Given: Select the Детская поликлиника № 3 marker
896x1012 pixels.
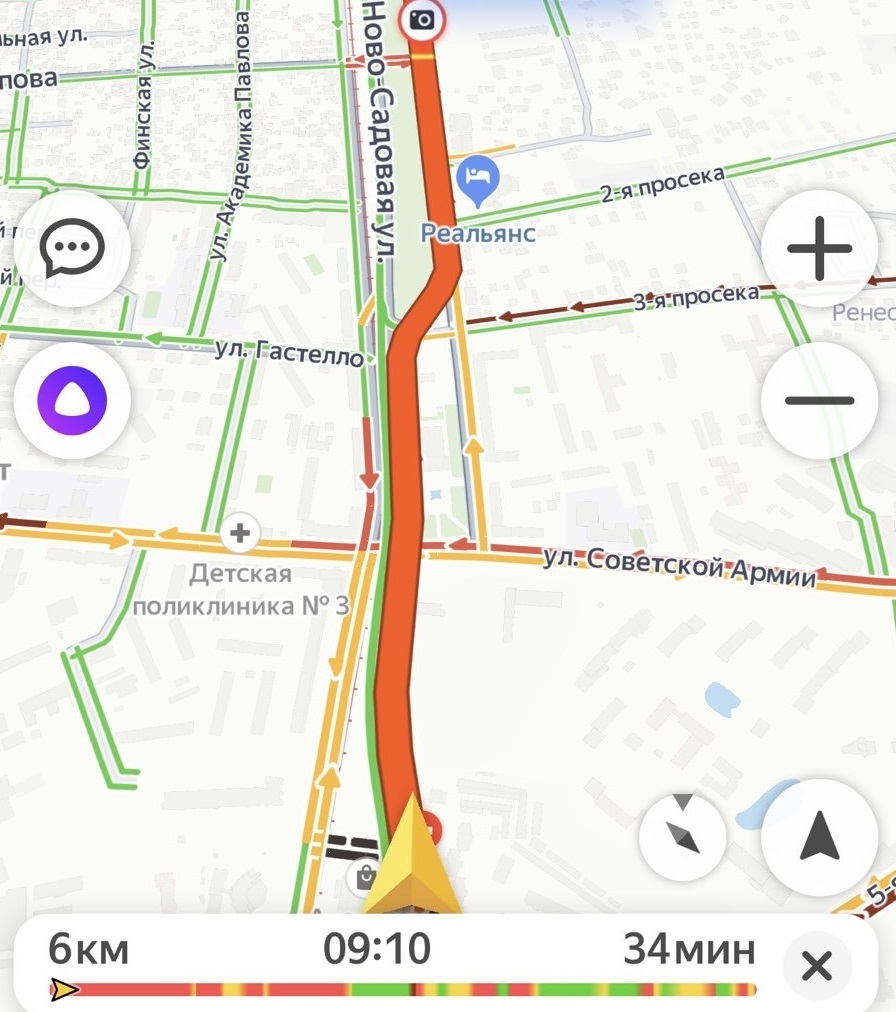Looking at the screenshot, I should pyautogui.click(x=240, y=532).
